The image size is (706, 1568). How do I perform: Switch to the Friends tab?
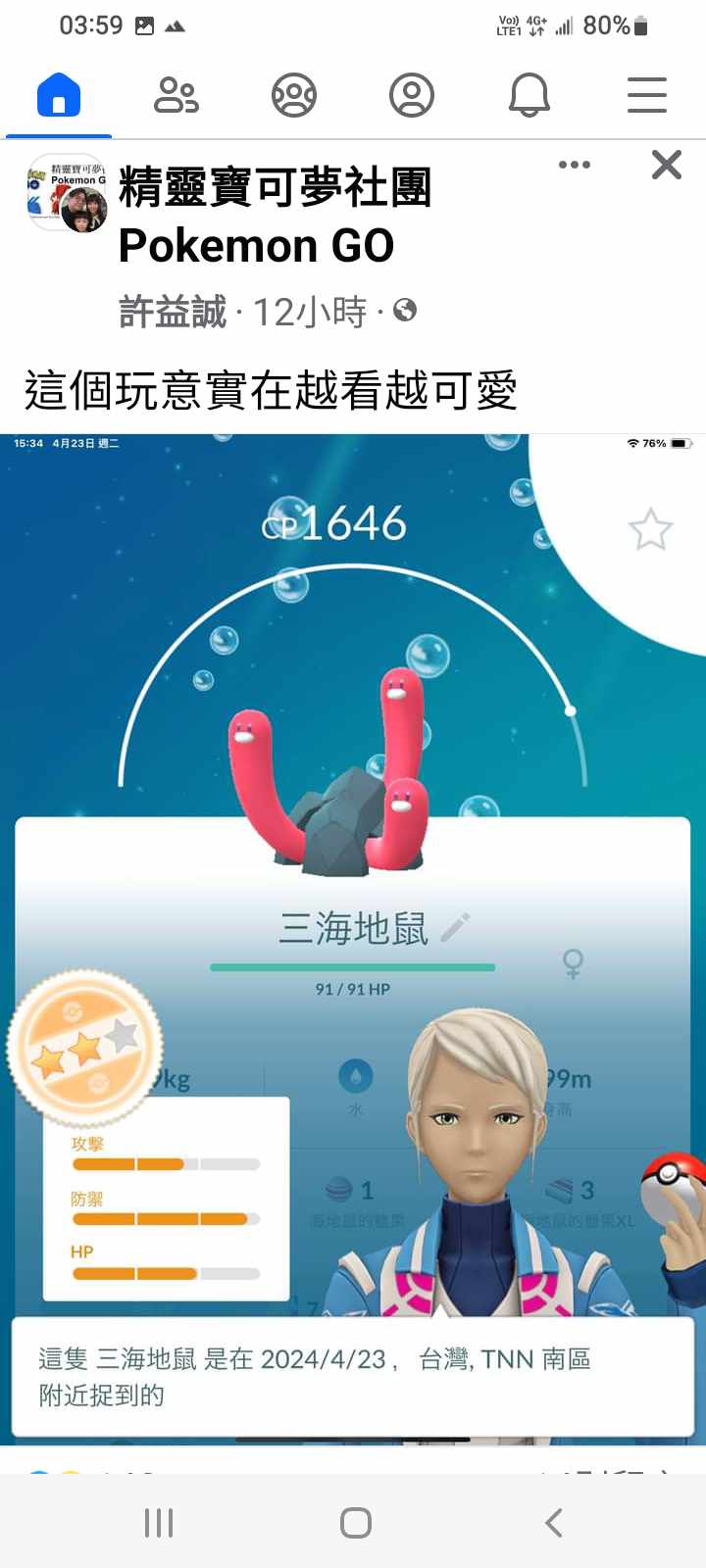click(176, 96)
